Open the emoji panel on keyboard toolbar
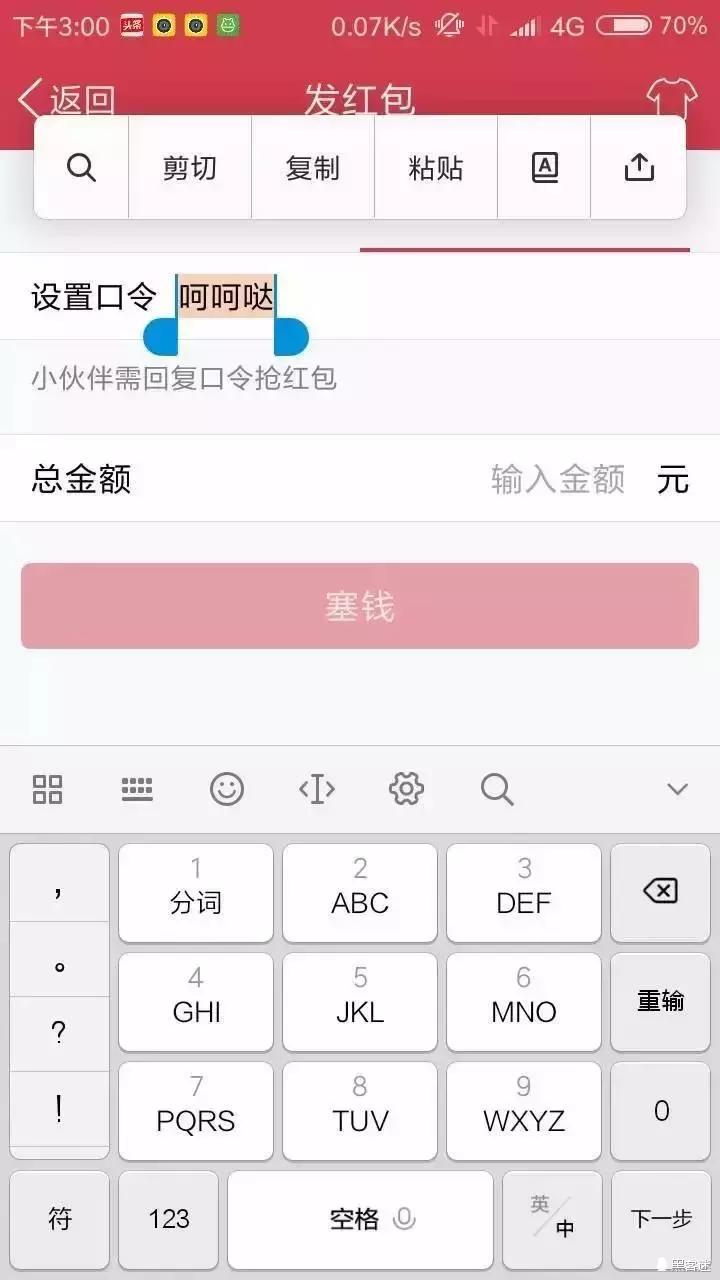Image resolution: width=720 pixels, height=1280 pixels. click(x=227, y=789)
